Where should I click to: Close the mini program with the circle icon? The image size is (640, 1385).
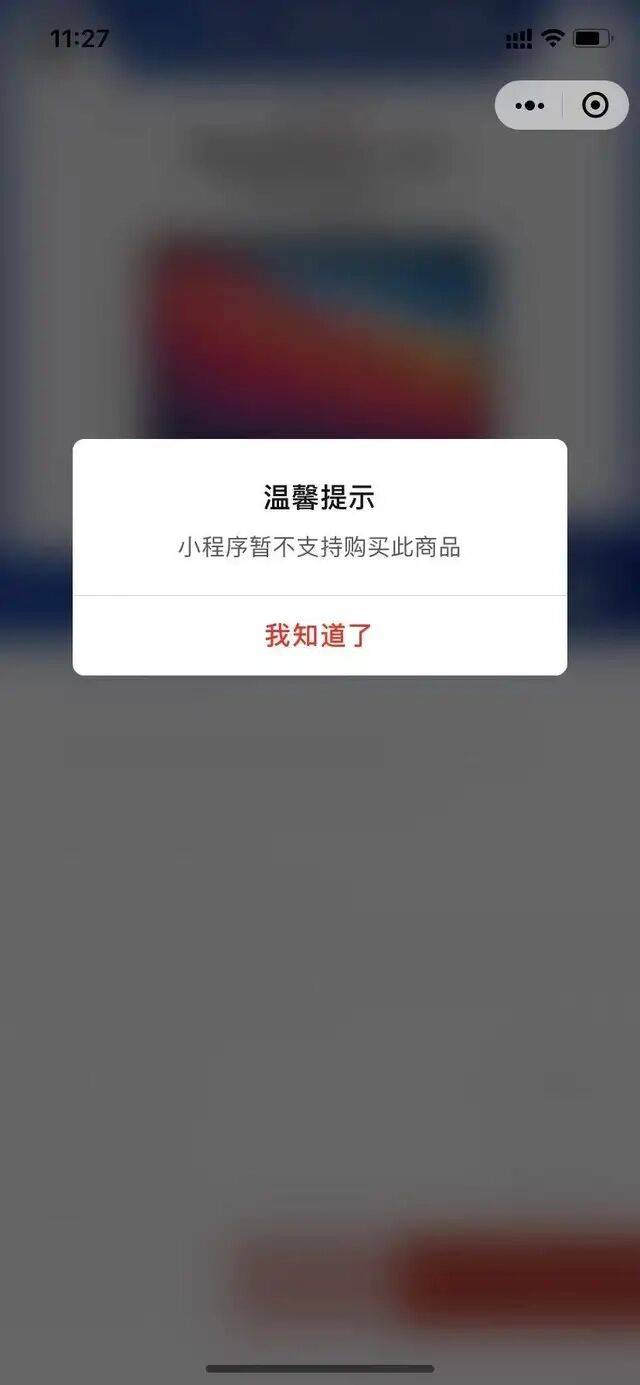(595, 105)
